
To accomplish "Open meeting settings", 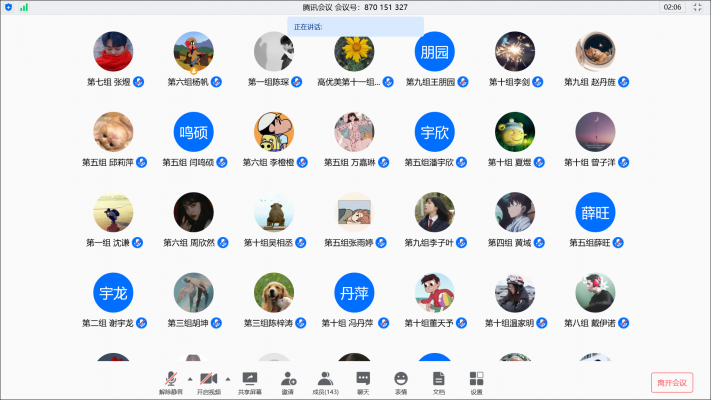I will coord(476,381).
